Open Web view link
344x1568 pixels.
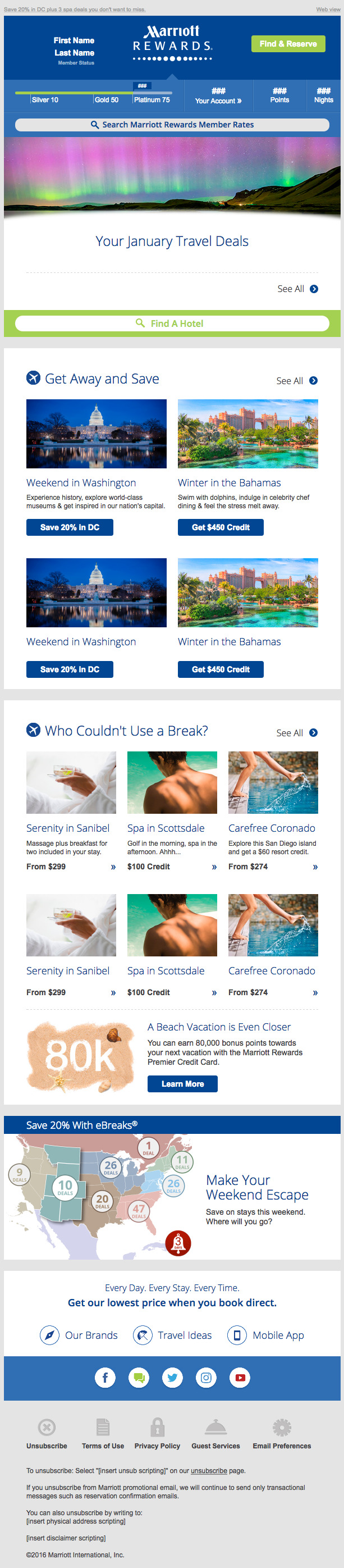click(328, 9)
